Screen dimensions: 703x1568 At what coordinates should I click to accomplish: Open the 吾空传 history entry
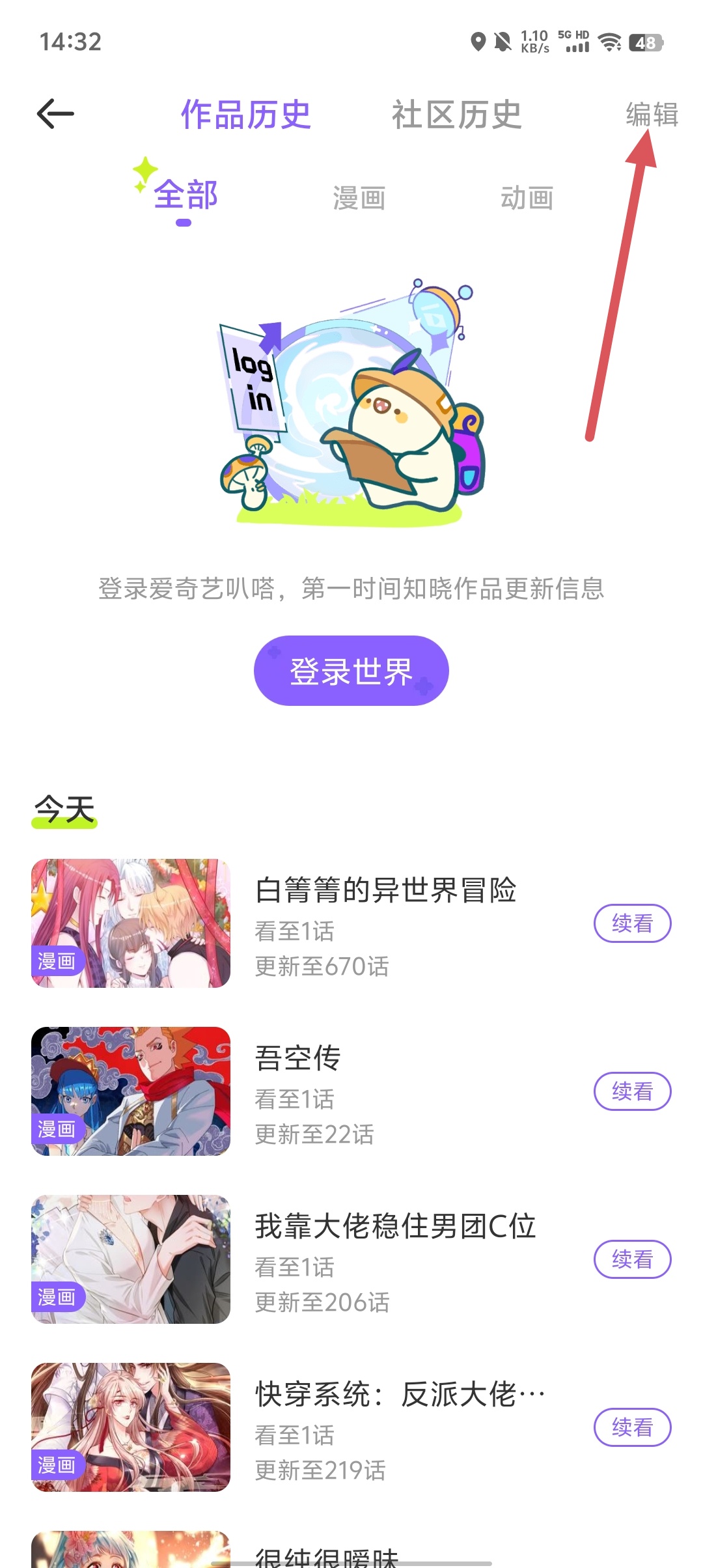click(297, 1058)
